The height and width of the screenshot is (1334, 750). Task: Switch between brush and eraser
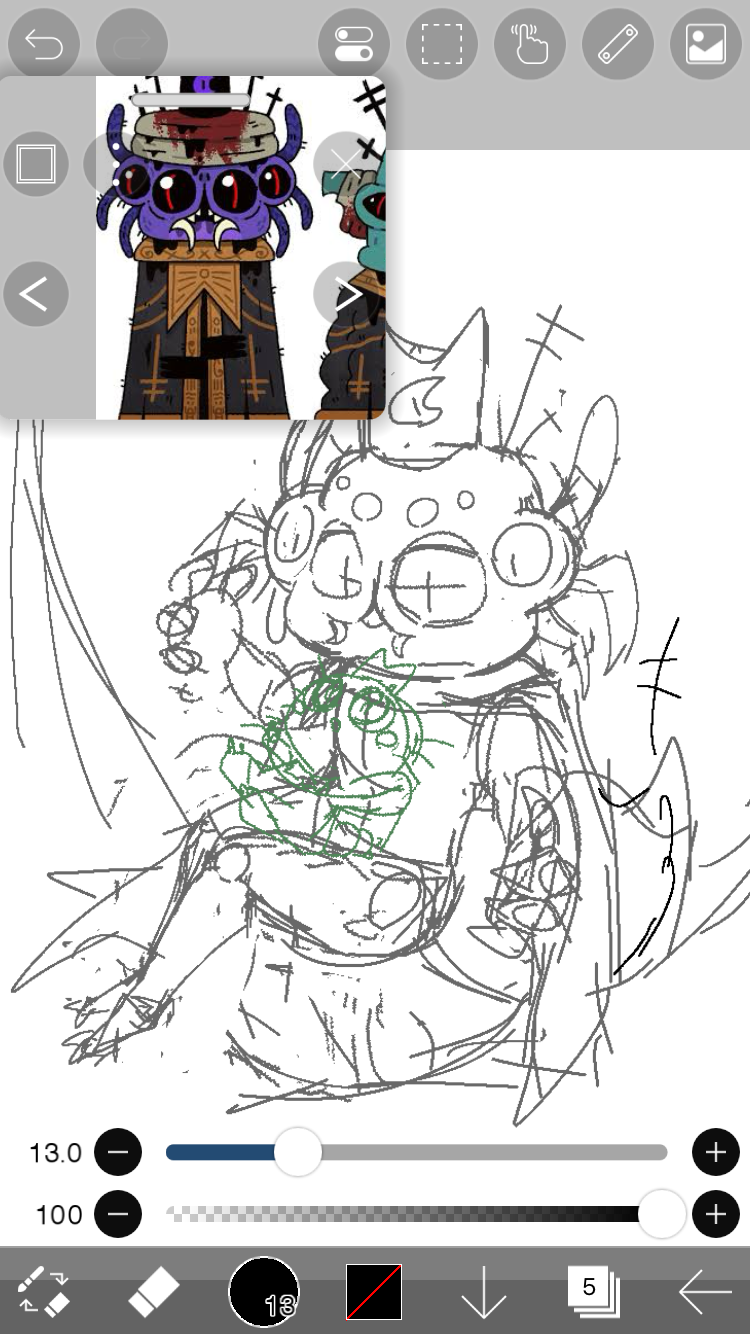[x=44, y=1292]
